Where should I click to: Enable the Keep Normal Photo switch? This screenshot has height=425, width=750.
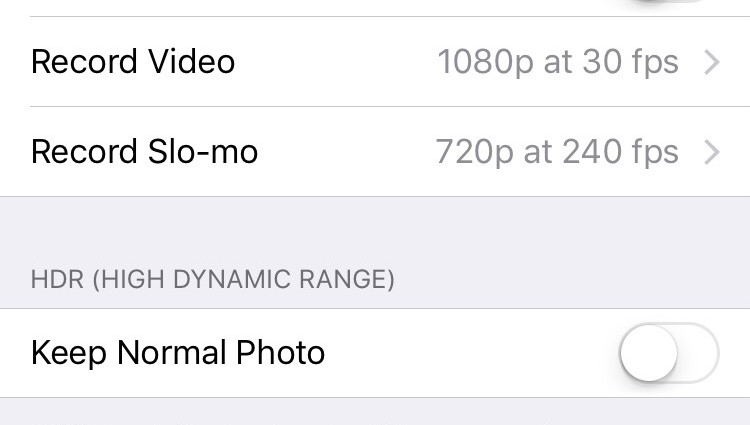tap(668, 353)
